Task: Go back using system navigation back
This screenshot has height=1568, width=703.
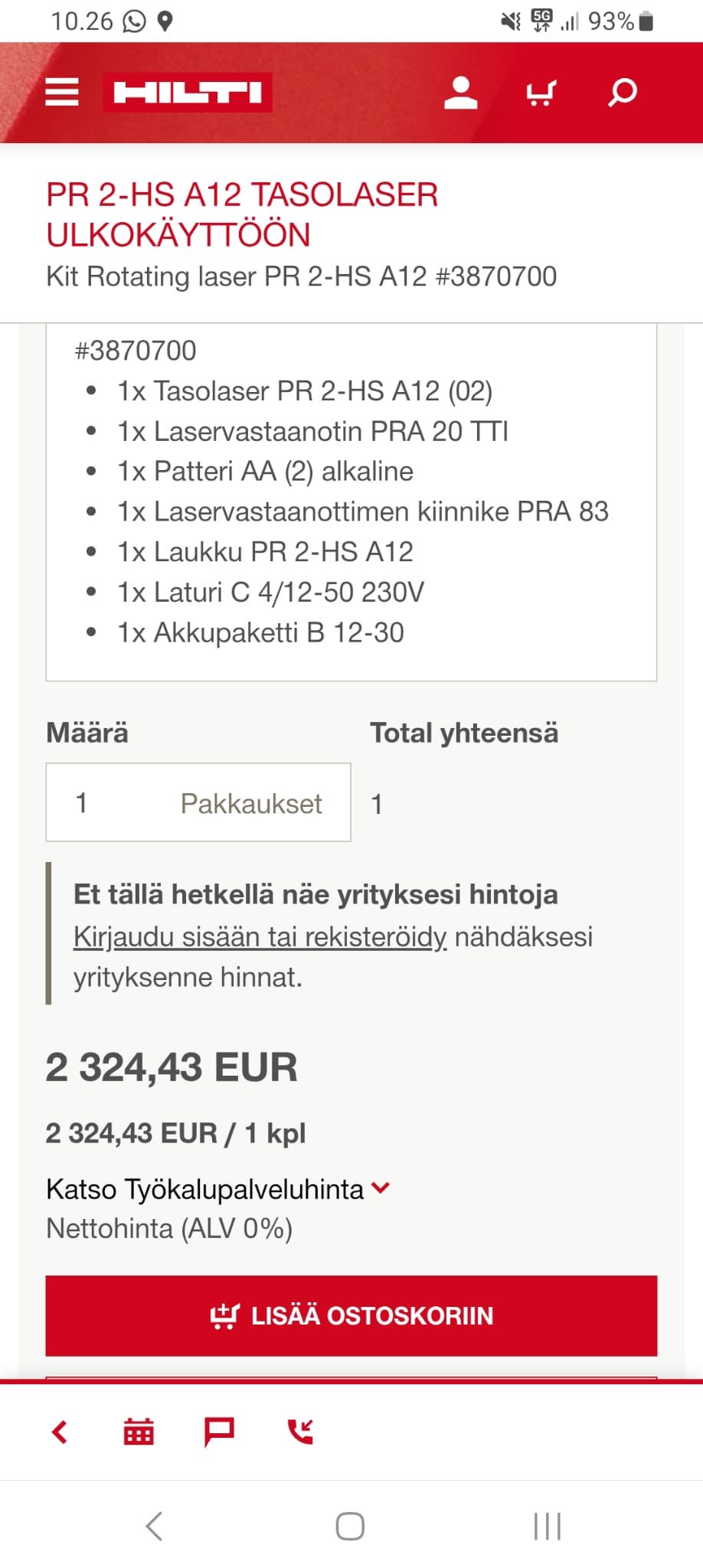Action: point(154,1526)
